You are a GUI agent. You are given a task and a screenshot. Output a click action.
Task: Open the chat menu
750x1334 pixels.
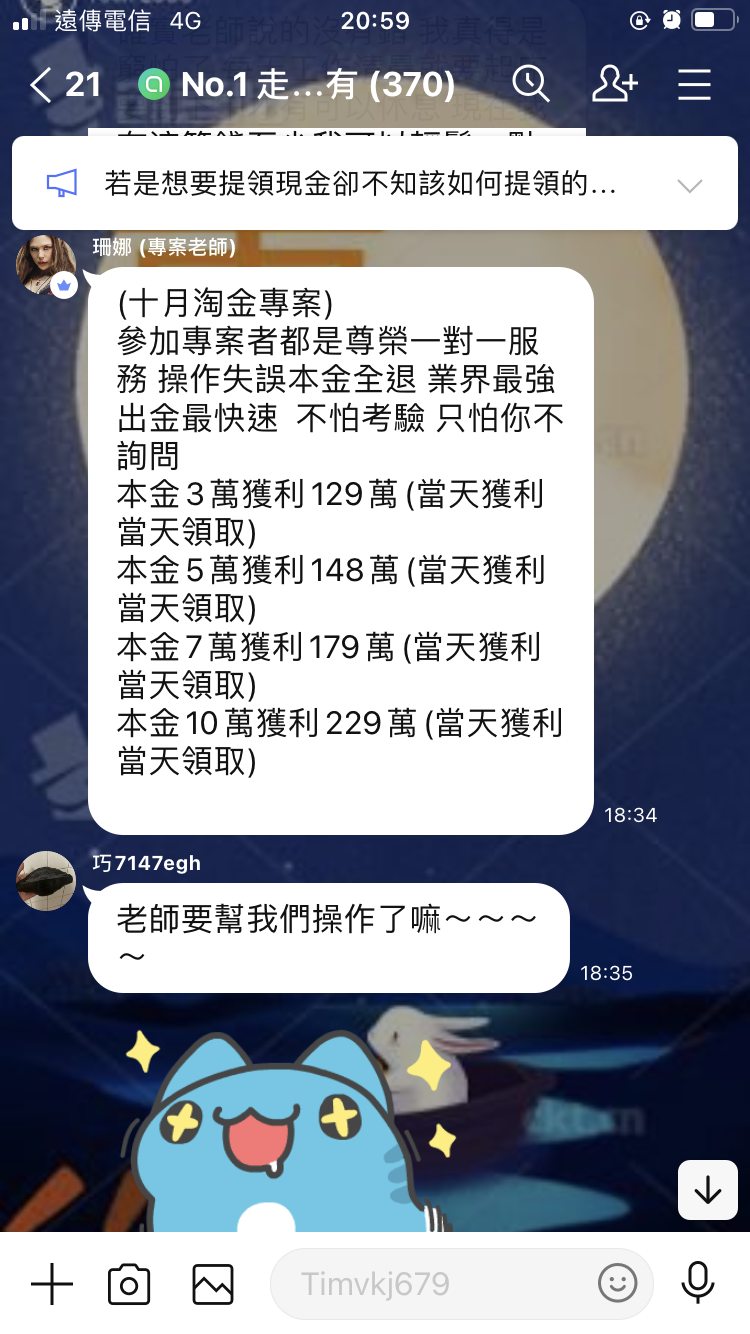click(693, 85)
